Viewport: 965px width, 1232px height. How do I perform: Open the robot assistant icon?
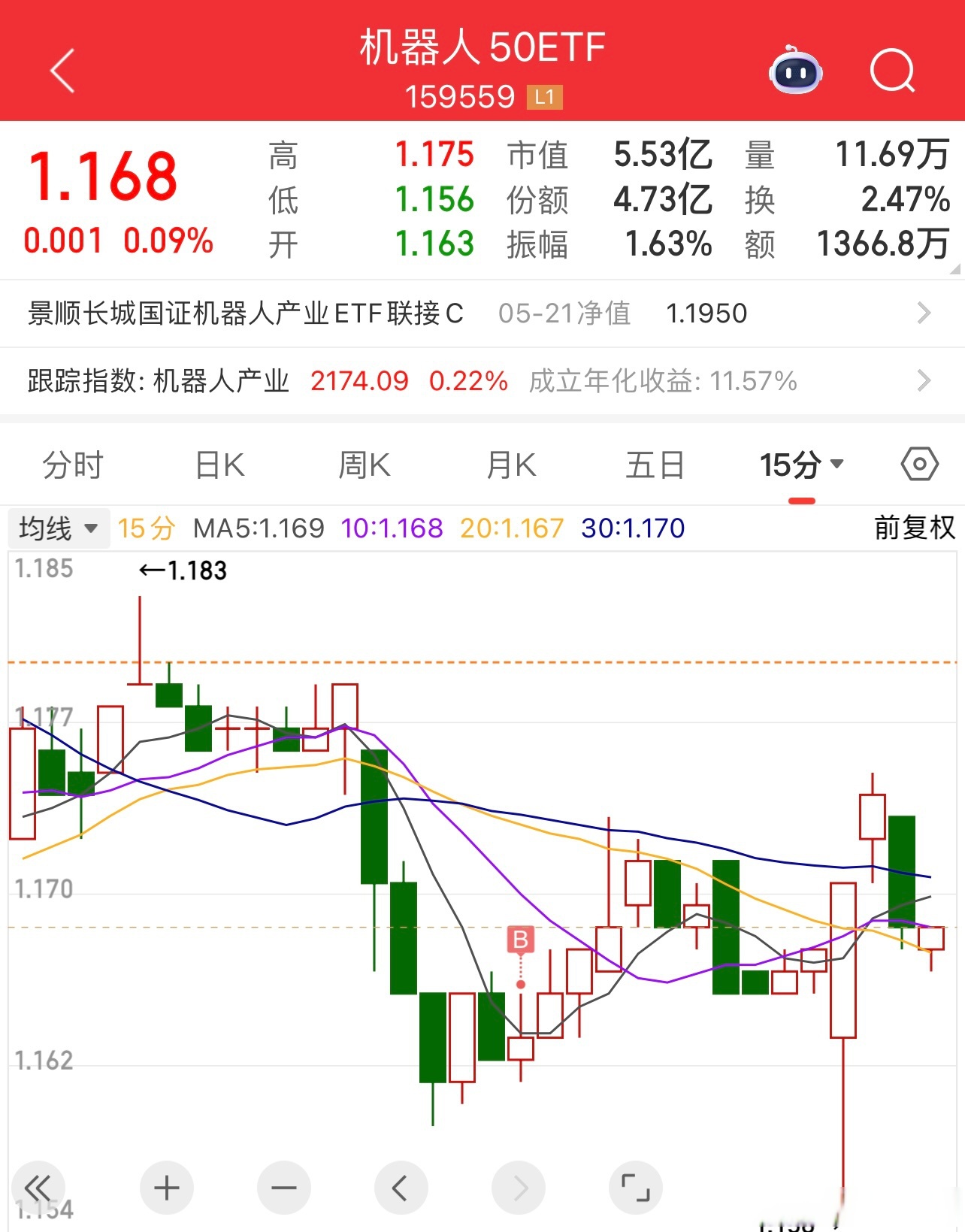point(795,71)
